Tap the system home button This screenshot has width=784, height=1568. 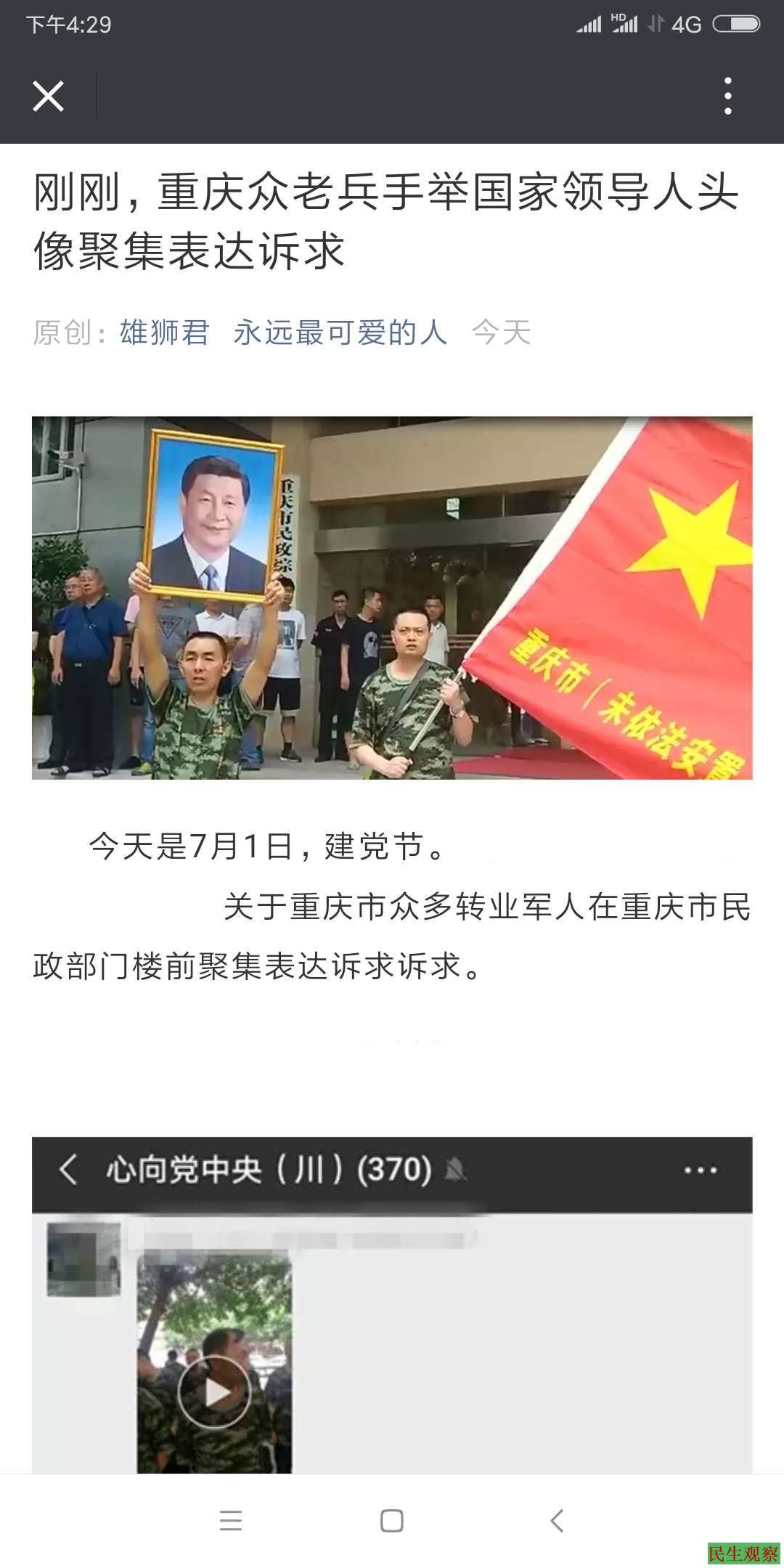[x=392, y=1521]
